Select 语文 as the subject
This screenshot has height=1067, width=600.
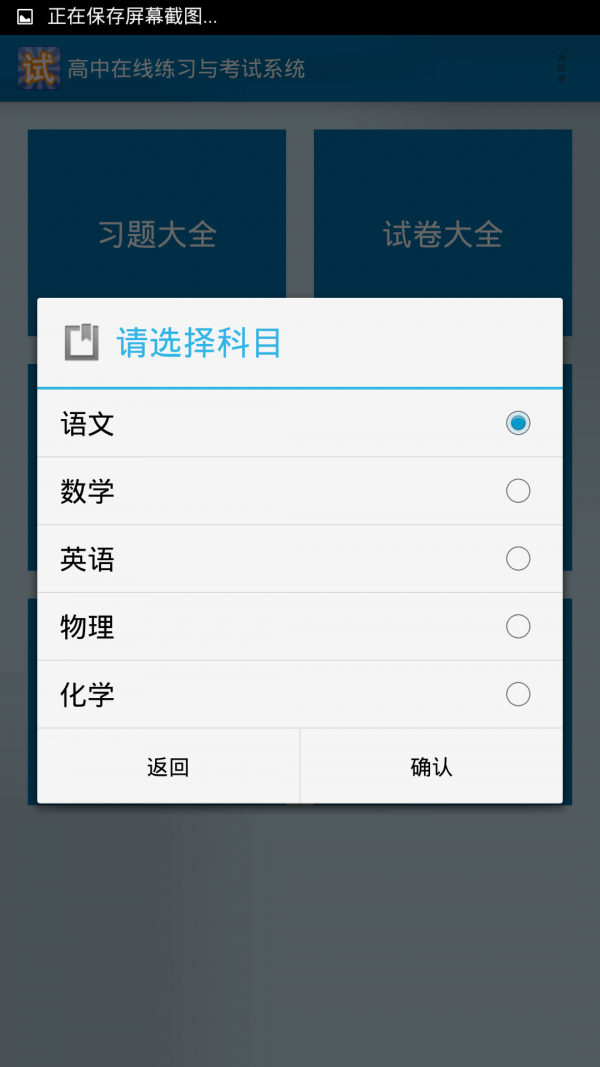pos(300,424)
